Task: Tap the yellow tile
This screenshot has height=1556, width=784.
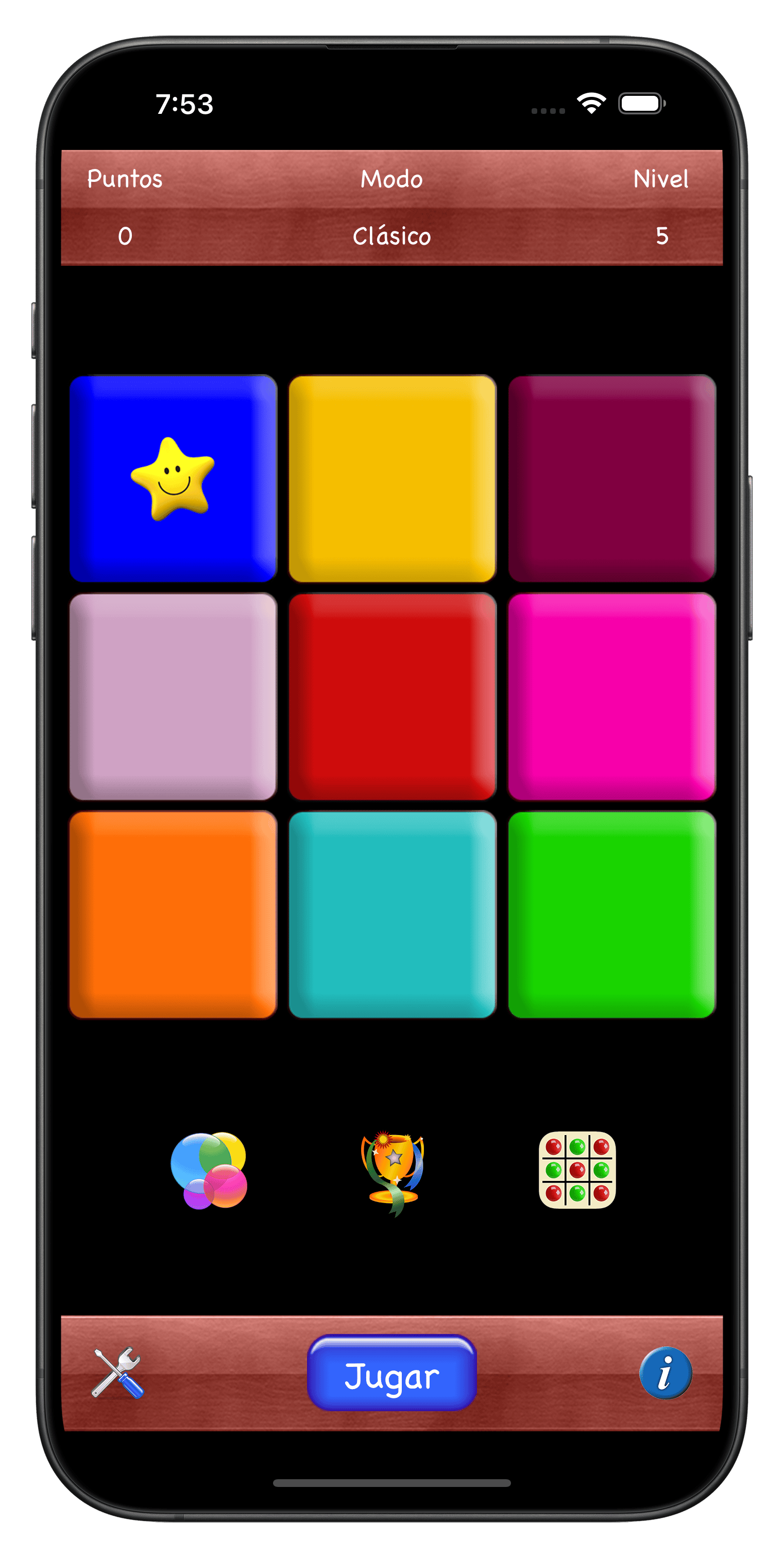Action: 392,478
